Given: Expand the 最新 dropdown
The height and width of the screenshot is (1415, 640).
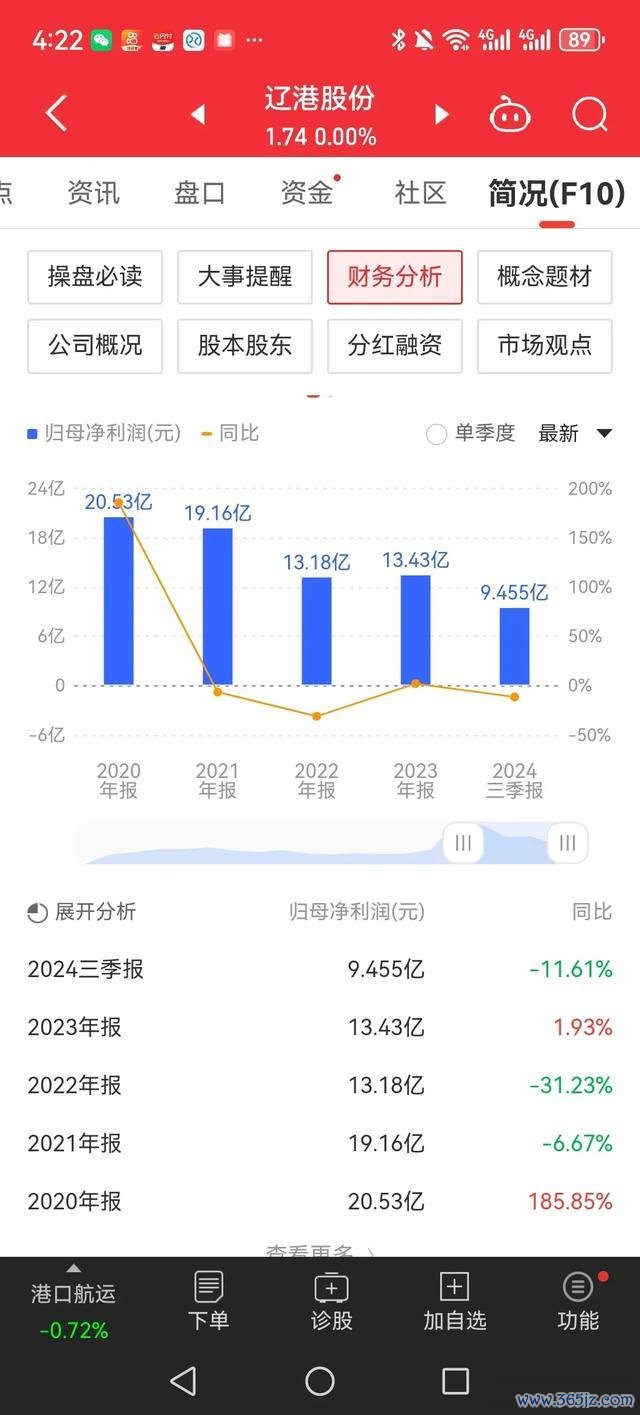Looking at the screenshot, I should 575,433.
